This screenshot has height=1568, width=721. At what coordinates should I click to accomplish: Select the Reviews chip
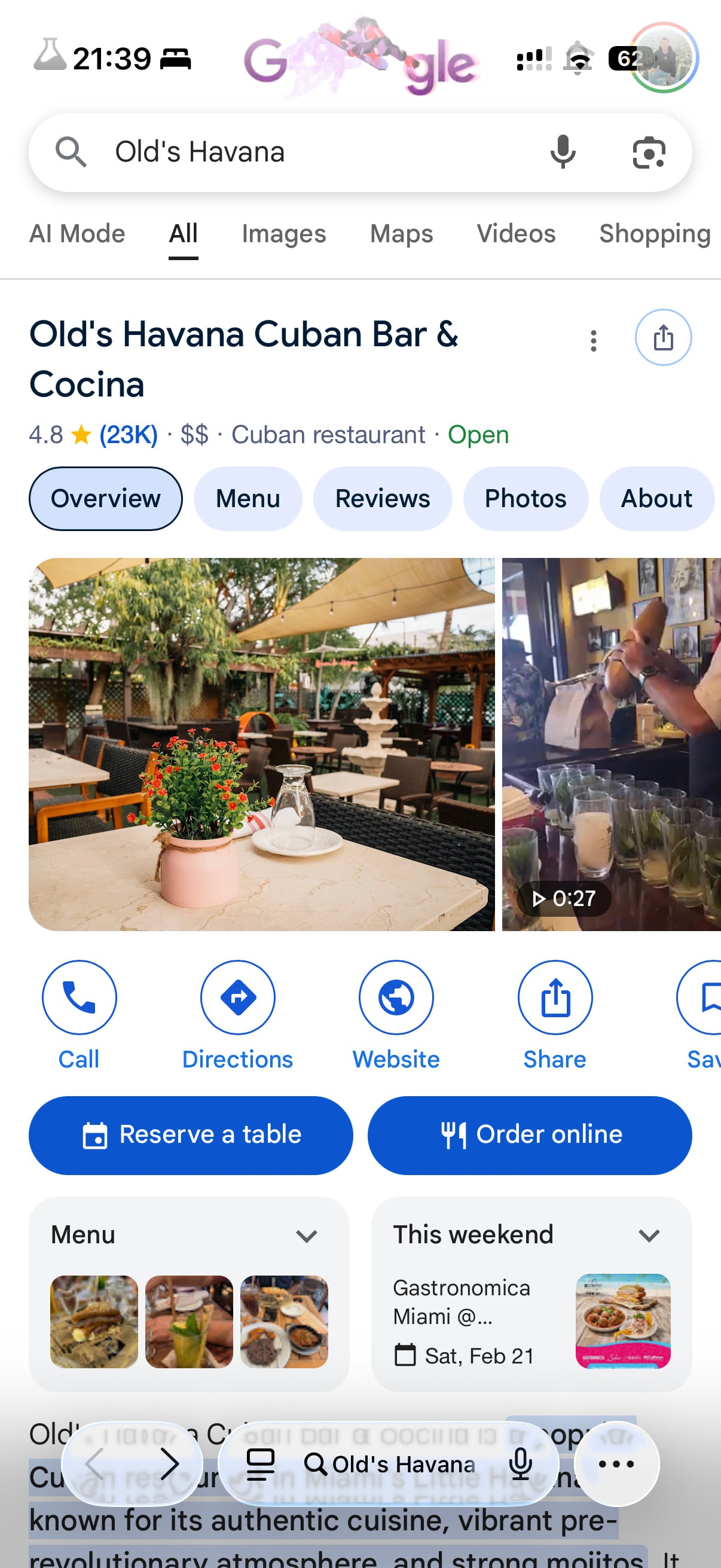381,498
